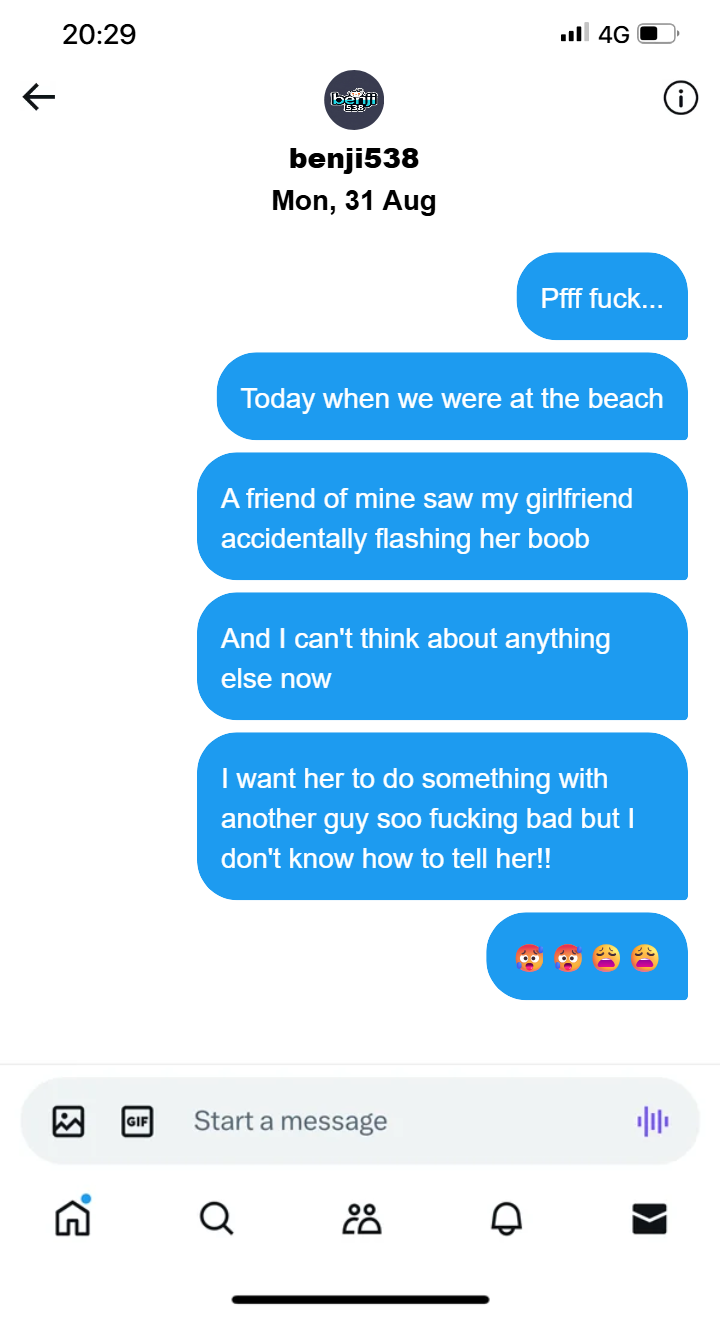
Task: Tap the Start a message field
Action: [x=400, y=1121]
